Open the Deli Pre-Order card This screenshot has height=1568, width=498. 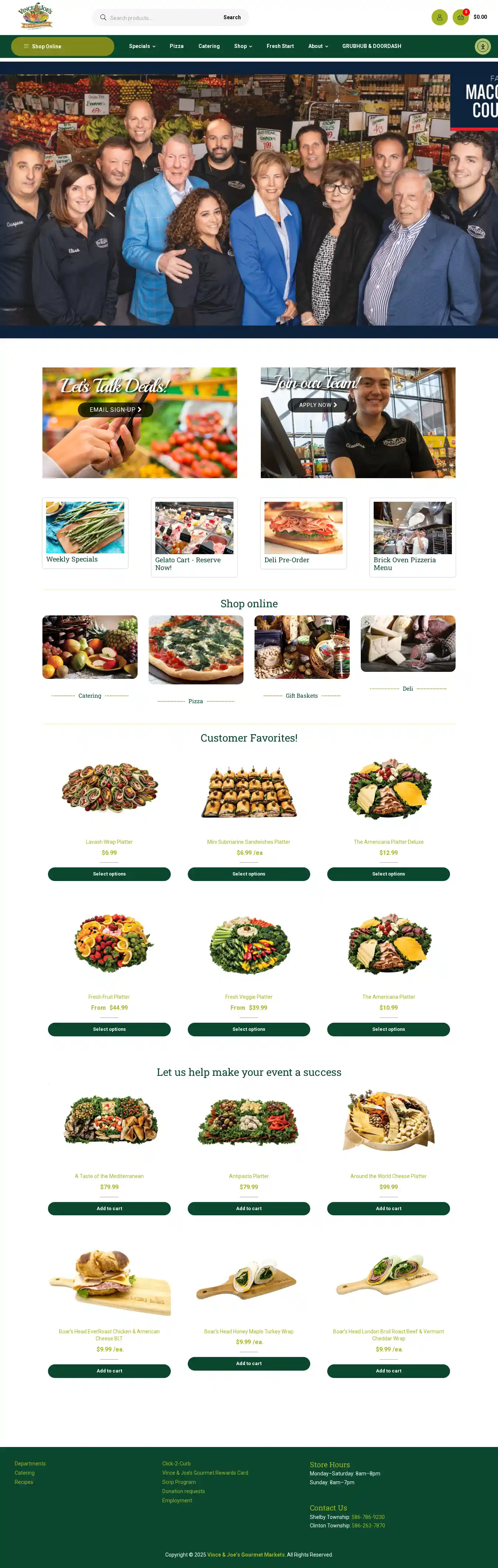click(303, 533)
